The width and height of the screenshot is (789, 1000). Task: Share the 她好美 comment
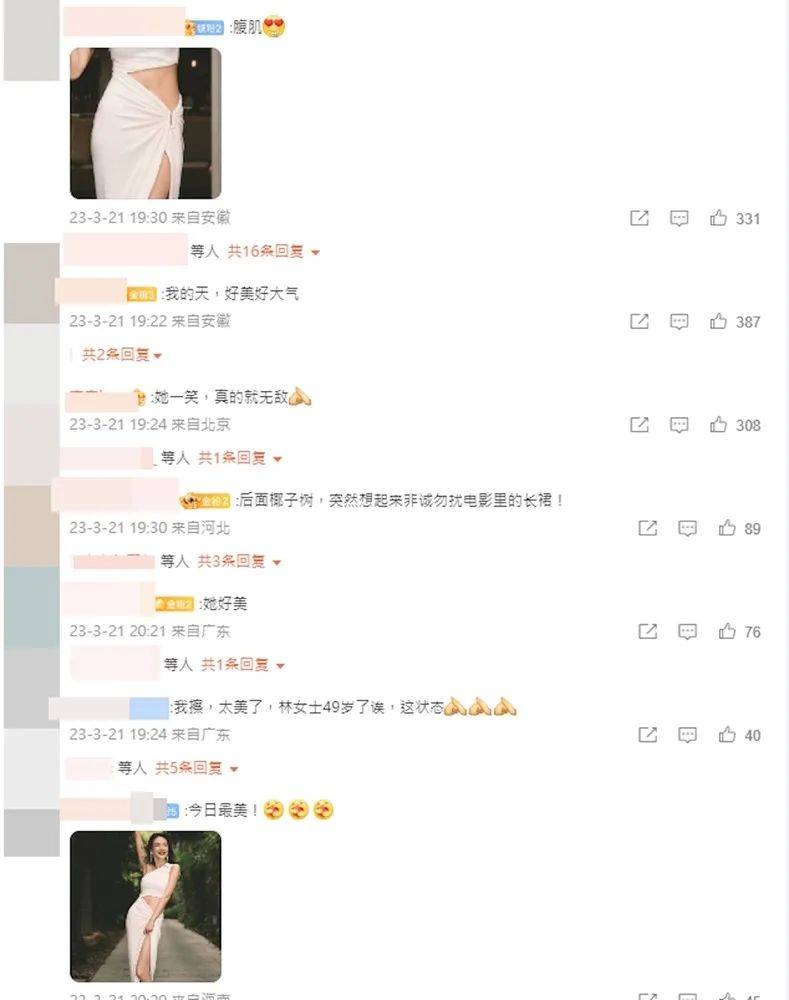tap(648, 632)
